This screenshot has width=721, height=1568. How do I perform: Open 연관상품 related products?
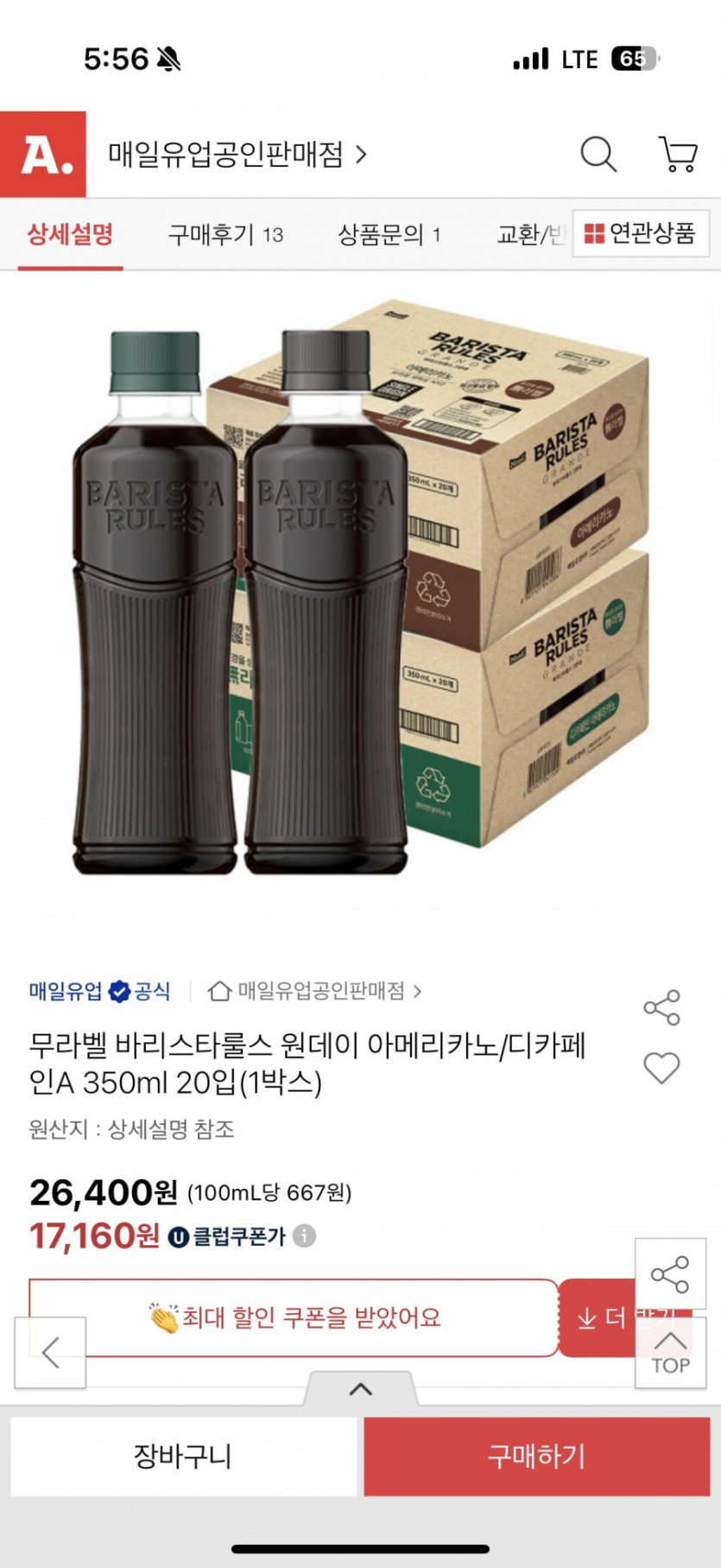coord(641,233)
